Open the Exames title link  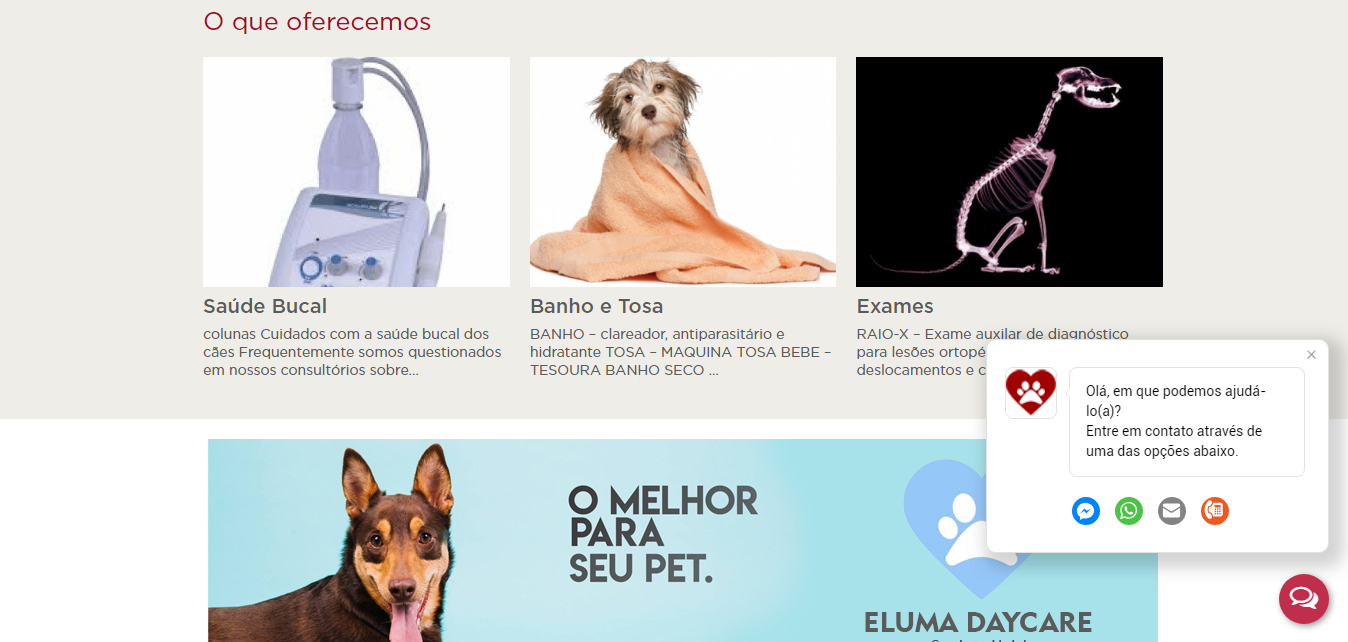coord(895,306)
